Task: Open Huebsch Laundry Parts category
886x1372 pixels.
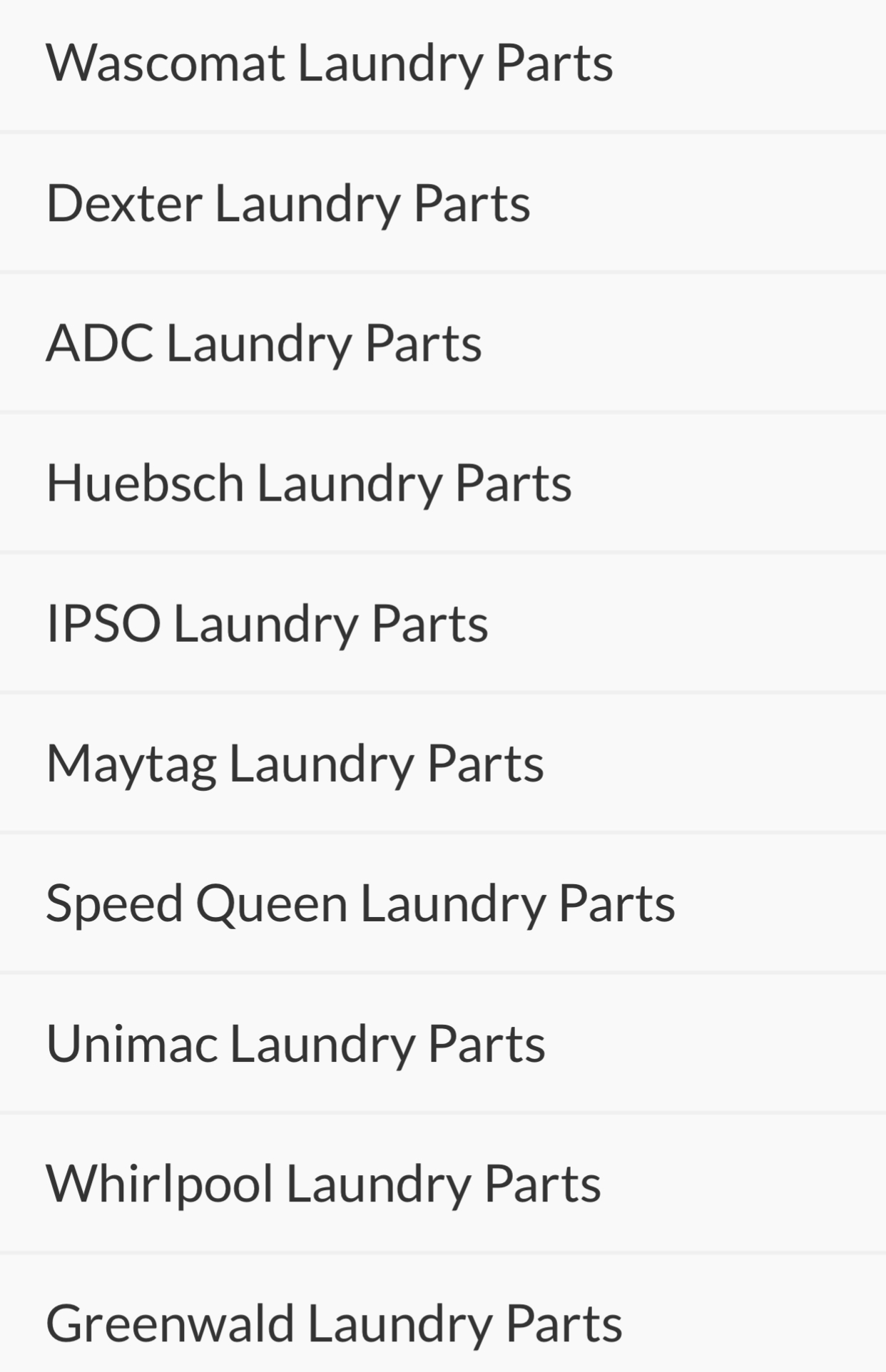Action: [x=309, y=483]
